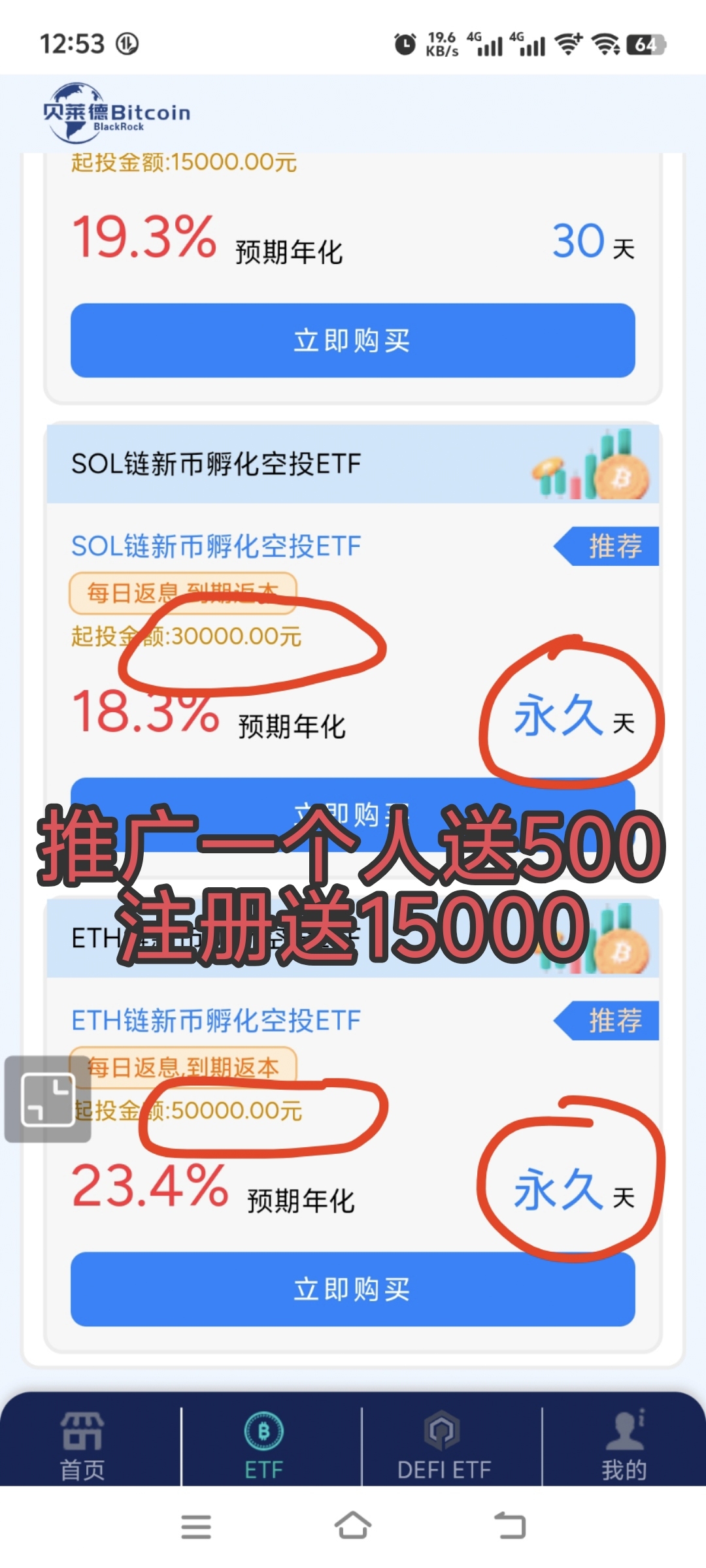Switch to the DEFI ETF tab
The image size is (706, 1568).
click(444, 1446)
